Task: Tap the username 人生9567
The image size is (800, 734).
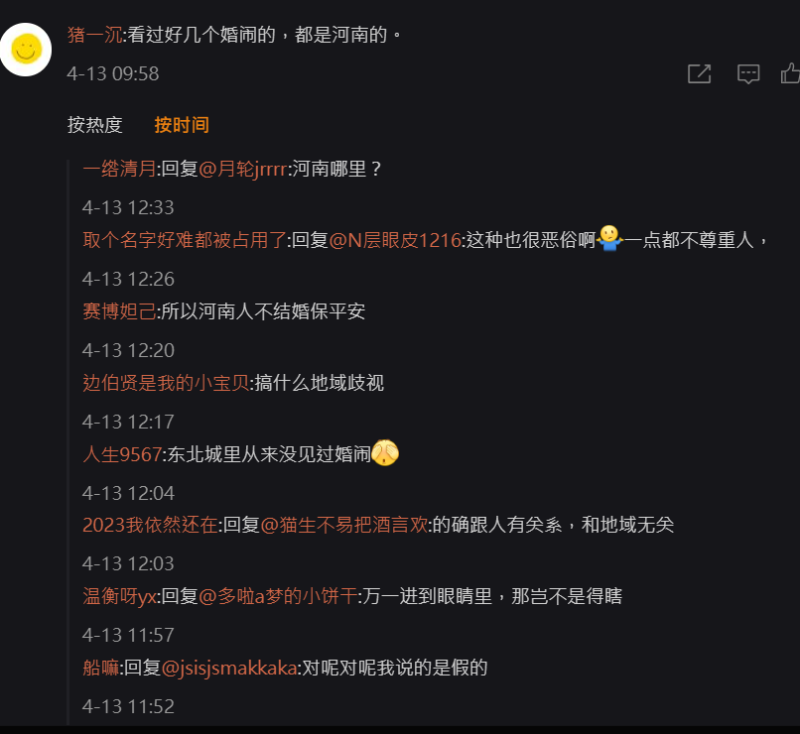Action: (x=122, y=454)
